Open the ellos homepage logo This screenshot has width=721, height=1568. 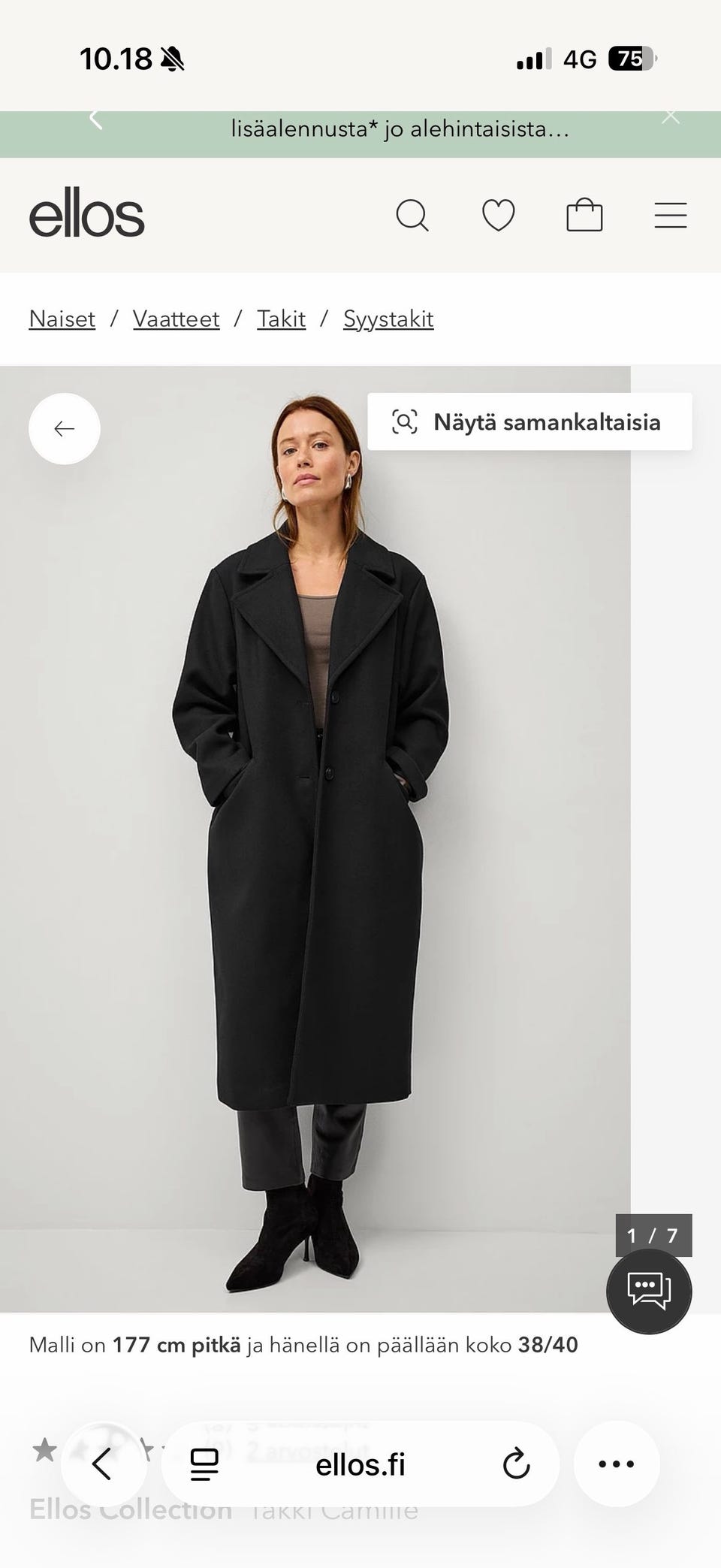[86, 214]
